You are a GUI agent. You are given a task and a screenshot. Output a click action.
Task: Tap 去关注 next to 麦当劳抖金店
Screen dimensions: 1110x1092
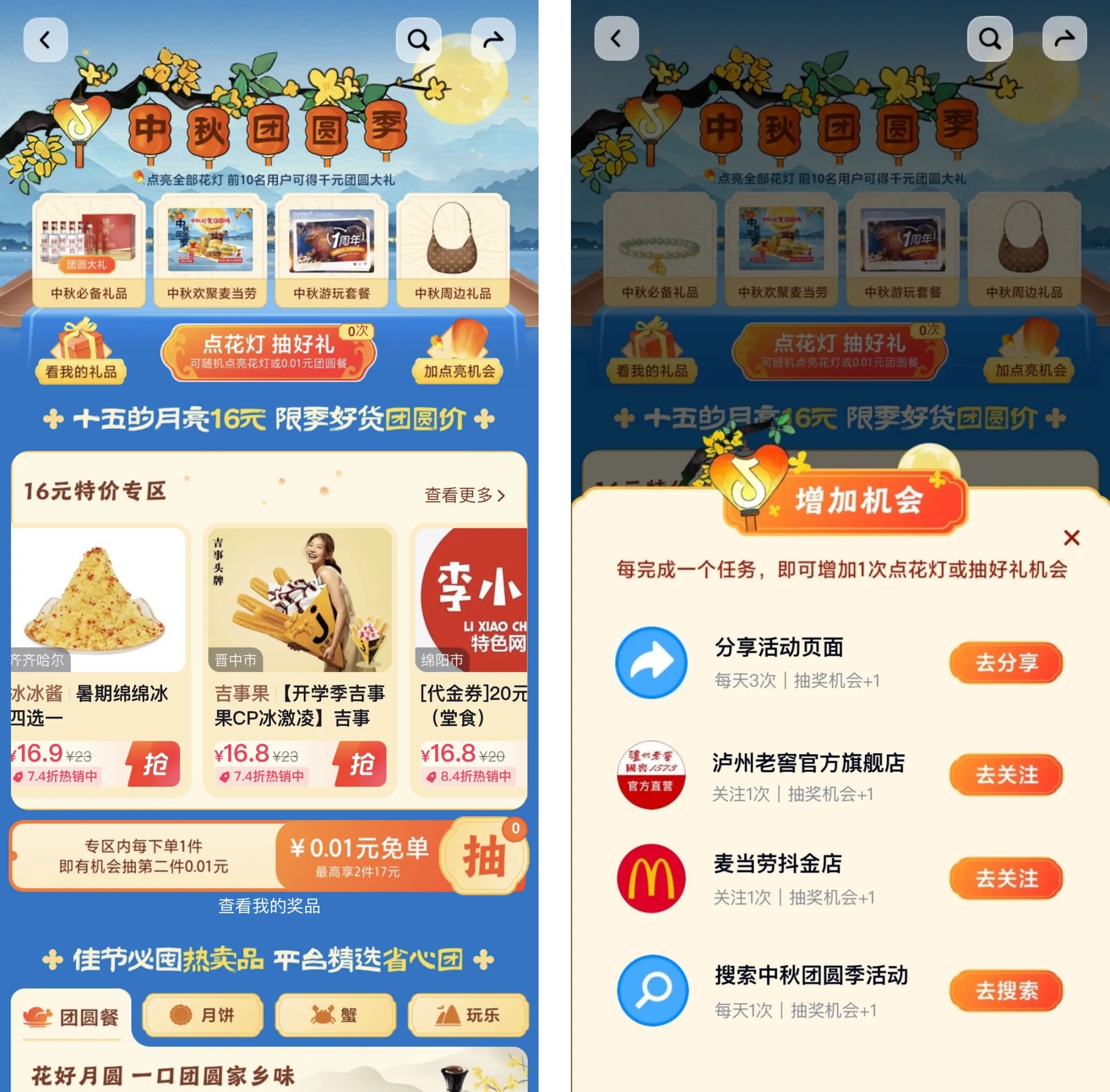click(x=1006, y=878)
